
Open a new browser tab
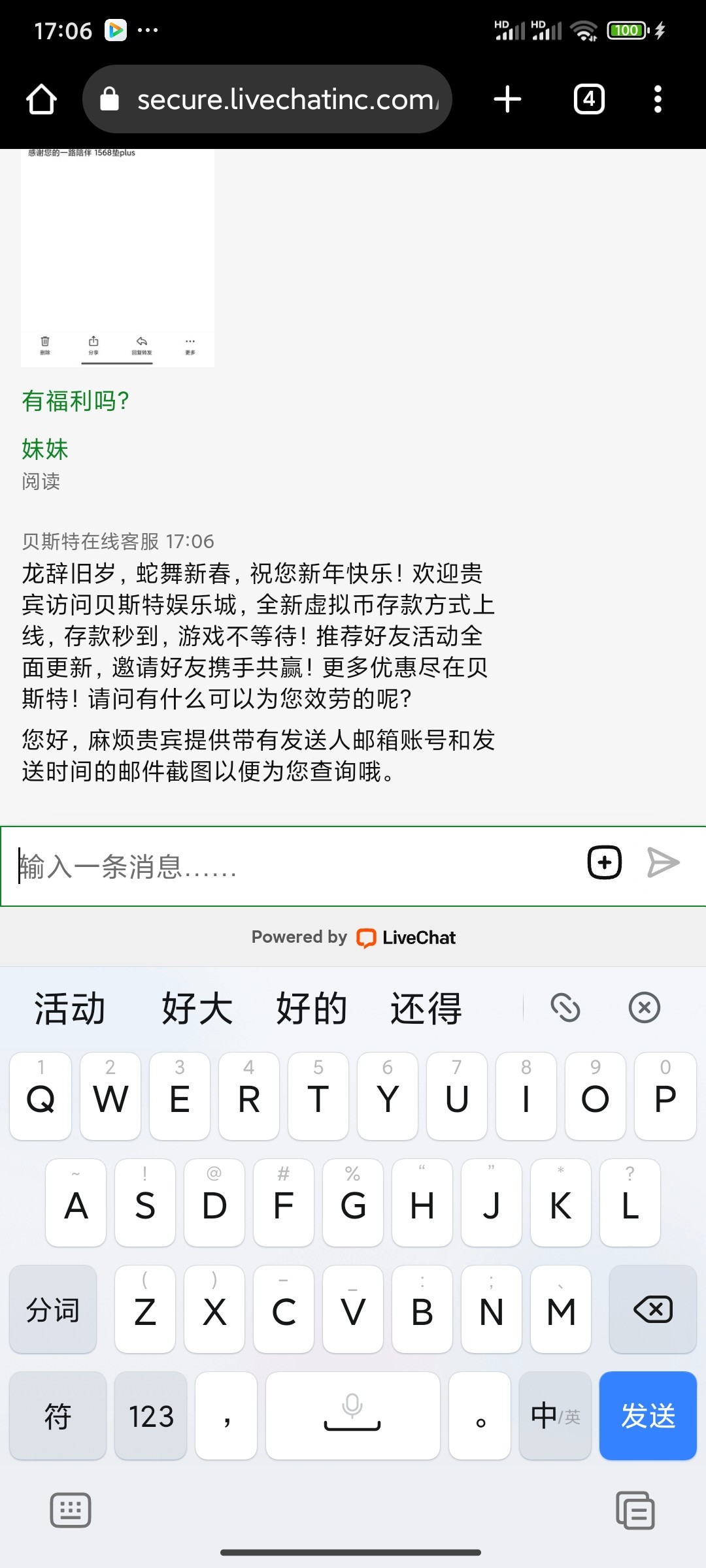(507, 100)
